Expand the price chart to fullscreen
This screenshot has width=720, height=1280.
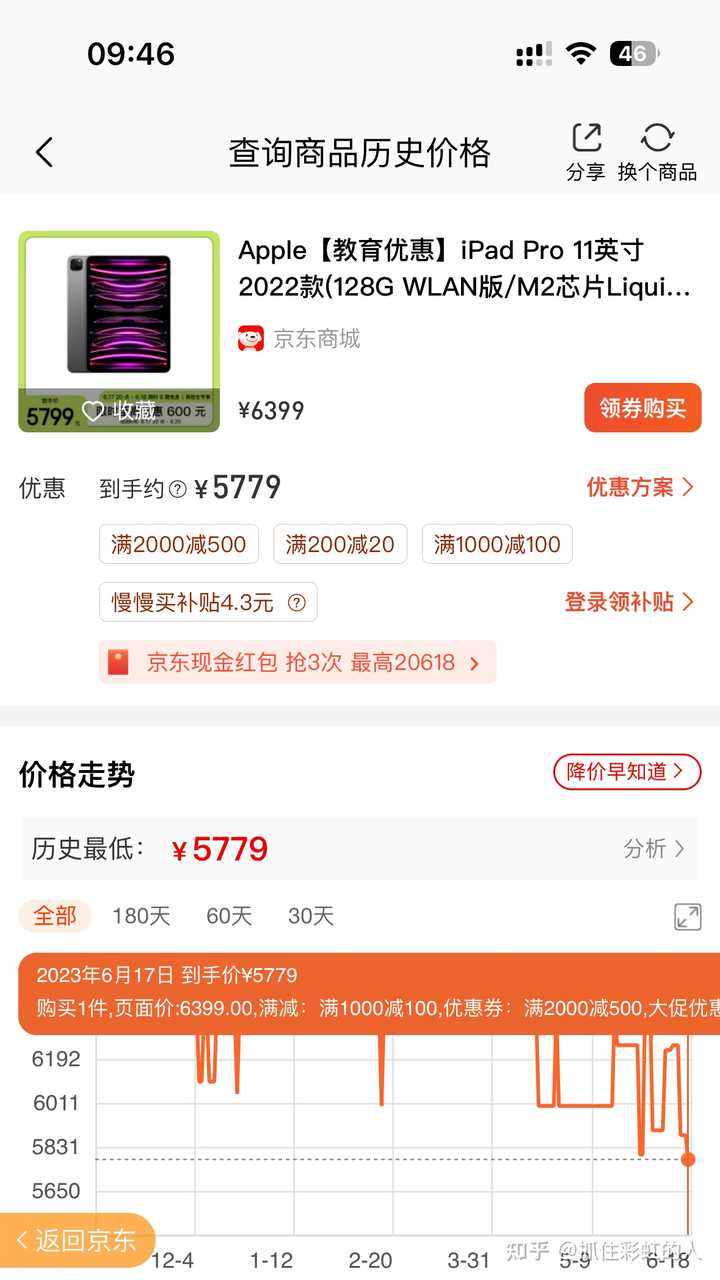click(x=687, y=915)
